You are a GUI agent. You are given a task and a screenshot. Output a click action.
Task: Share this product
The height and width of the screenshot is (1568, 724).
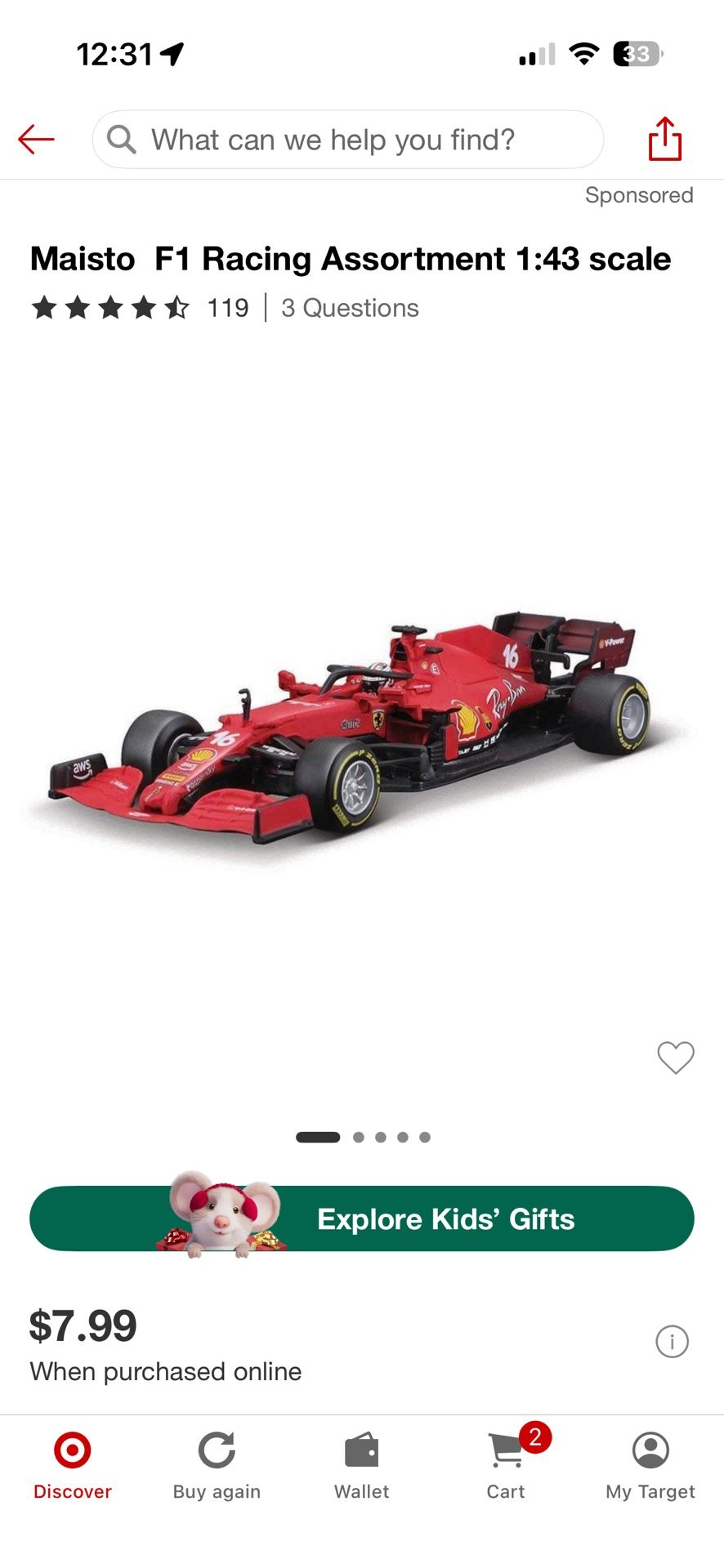tap(664, 139)
